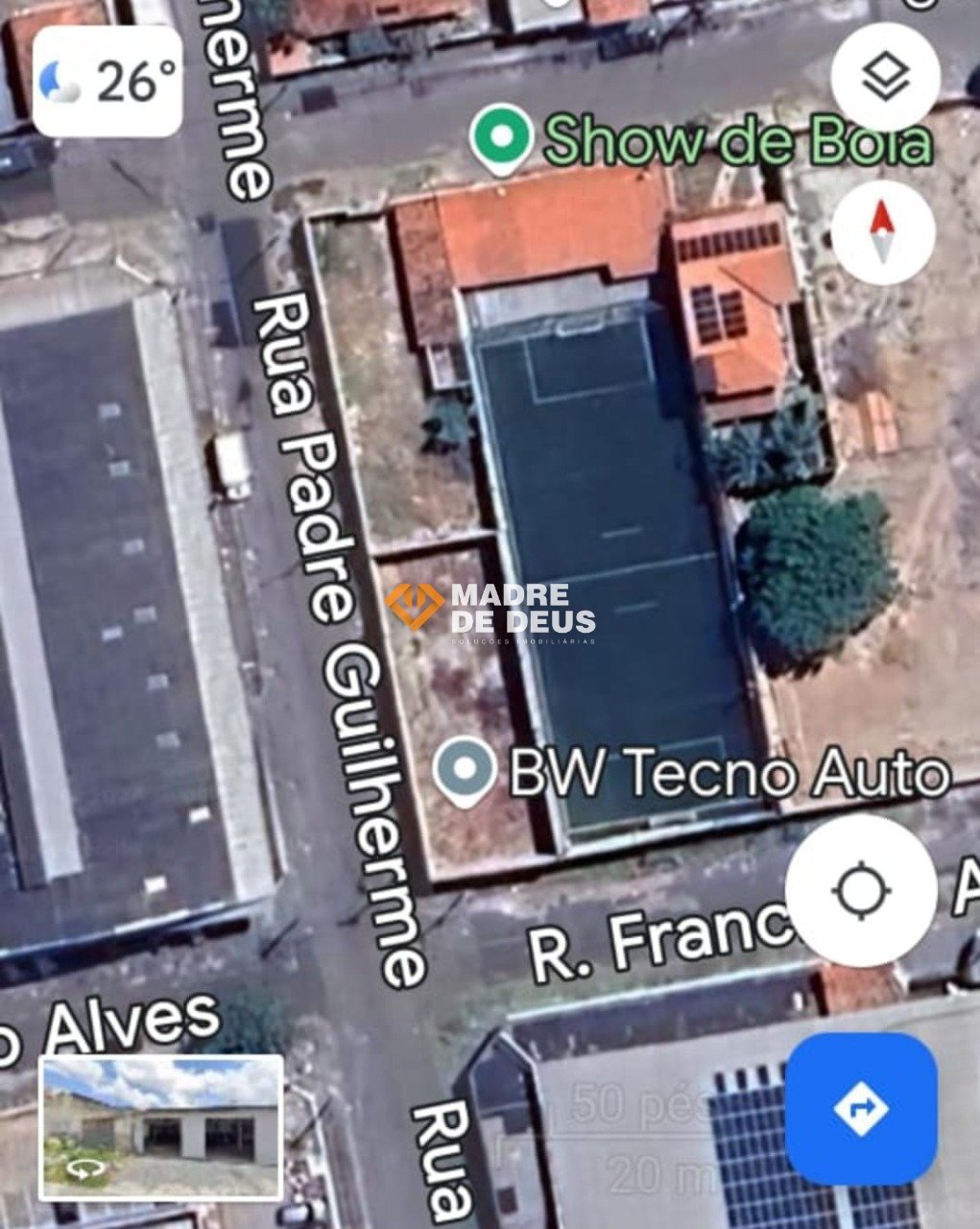Open the 26° weather chip
Viewport: 980px width, 1229px height.
(x=108, y=81)
